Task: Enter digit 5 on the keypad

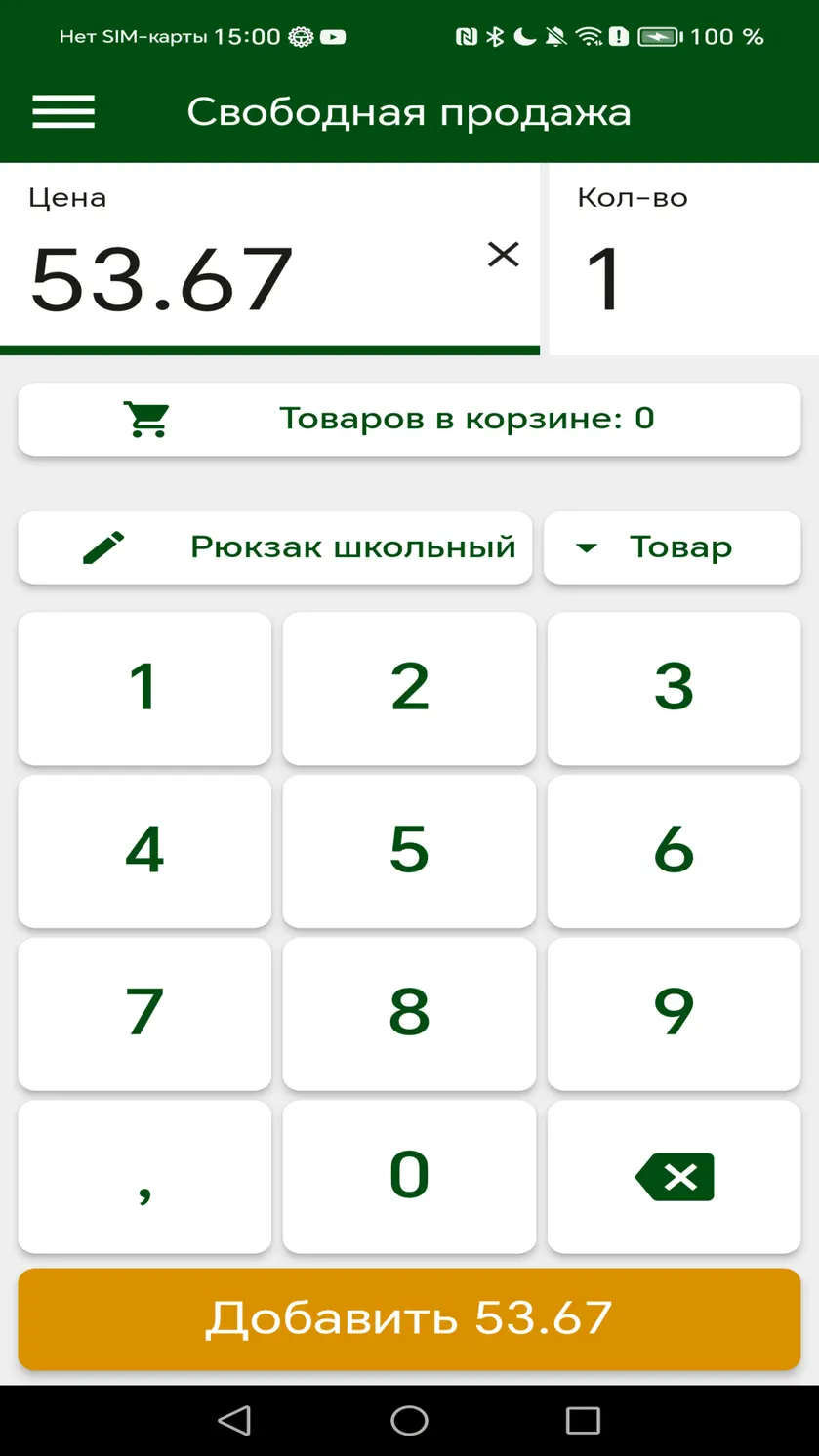Action: pos(409,851)
